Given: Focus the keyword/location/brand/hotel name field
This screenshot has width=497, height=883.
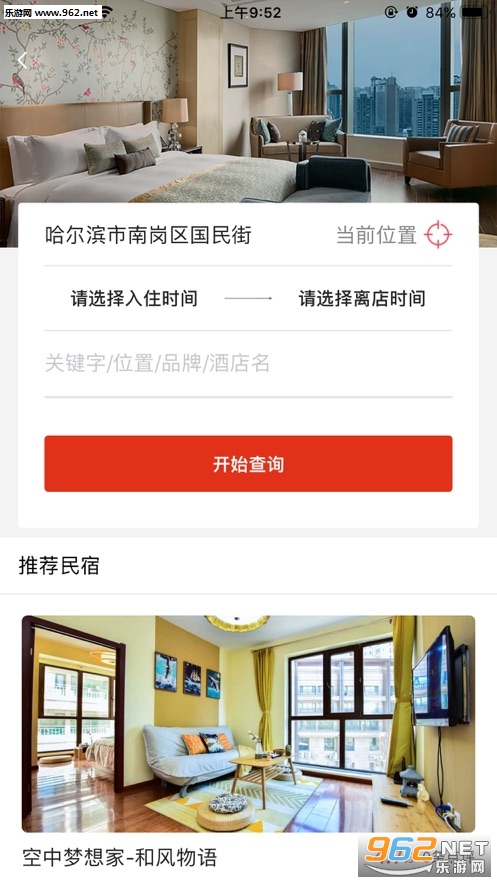Looking at the screenshot, I should click(x=248, y=363).
